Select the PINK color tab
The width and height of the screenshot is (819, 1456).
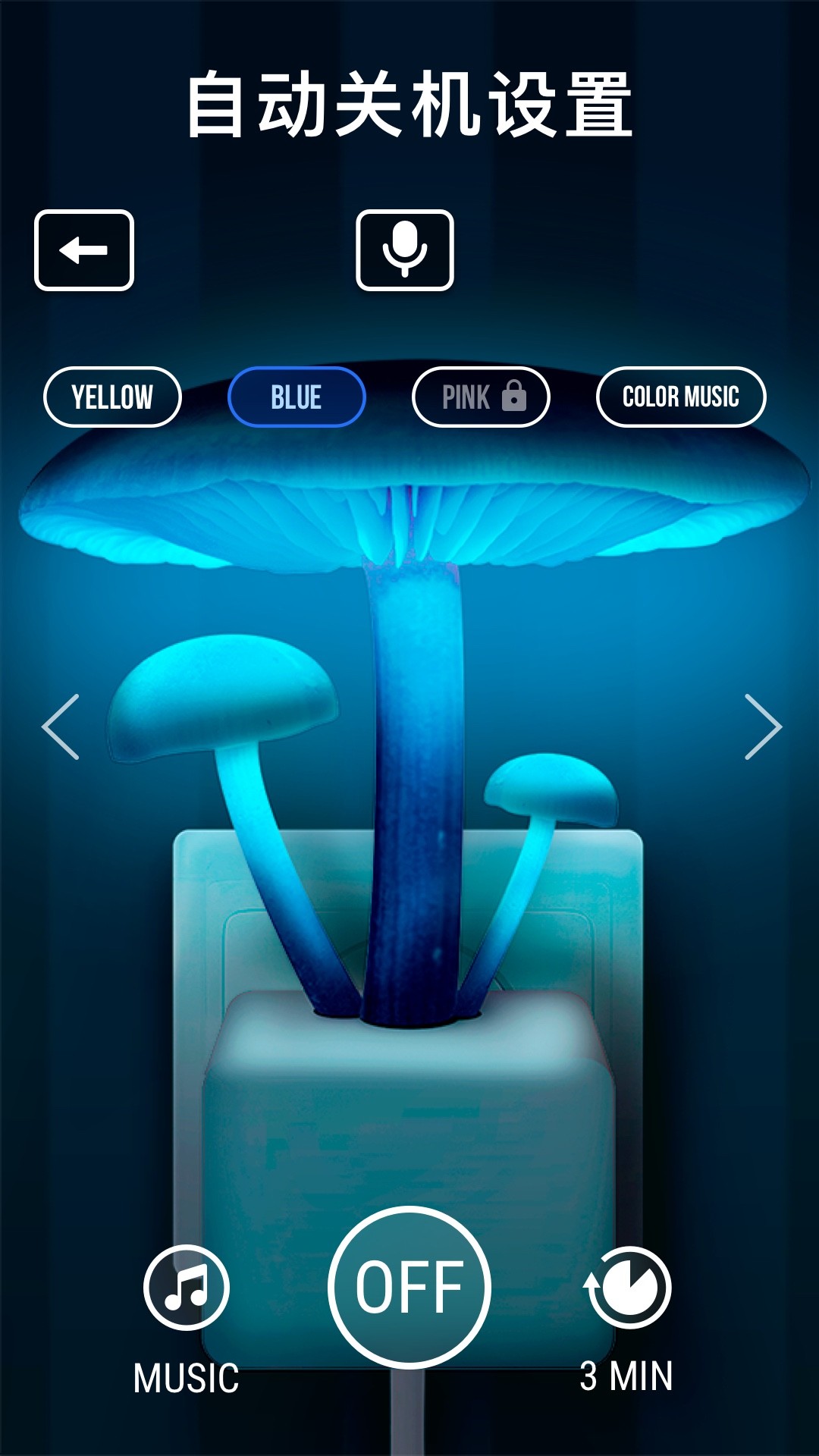(x=479, y=396)
